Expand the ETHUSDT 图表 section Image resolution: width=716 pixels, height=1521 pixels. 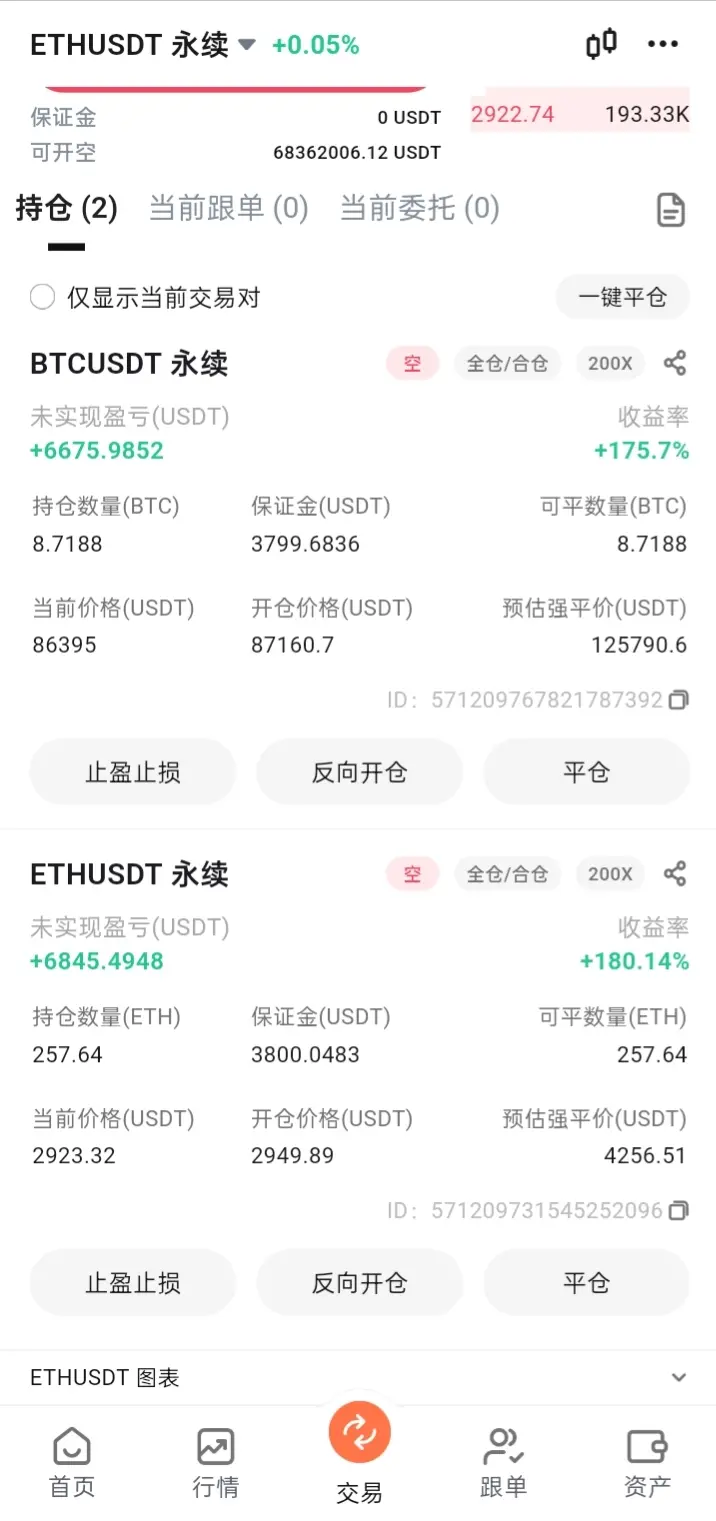(x=679, y=1377)
